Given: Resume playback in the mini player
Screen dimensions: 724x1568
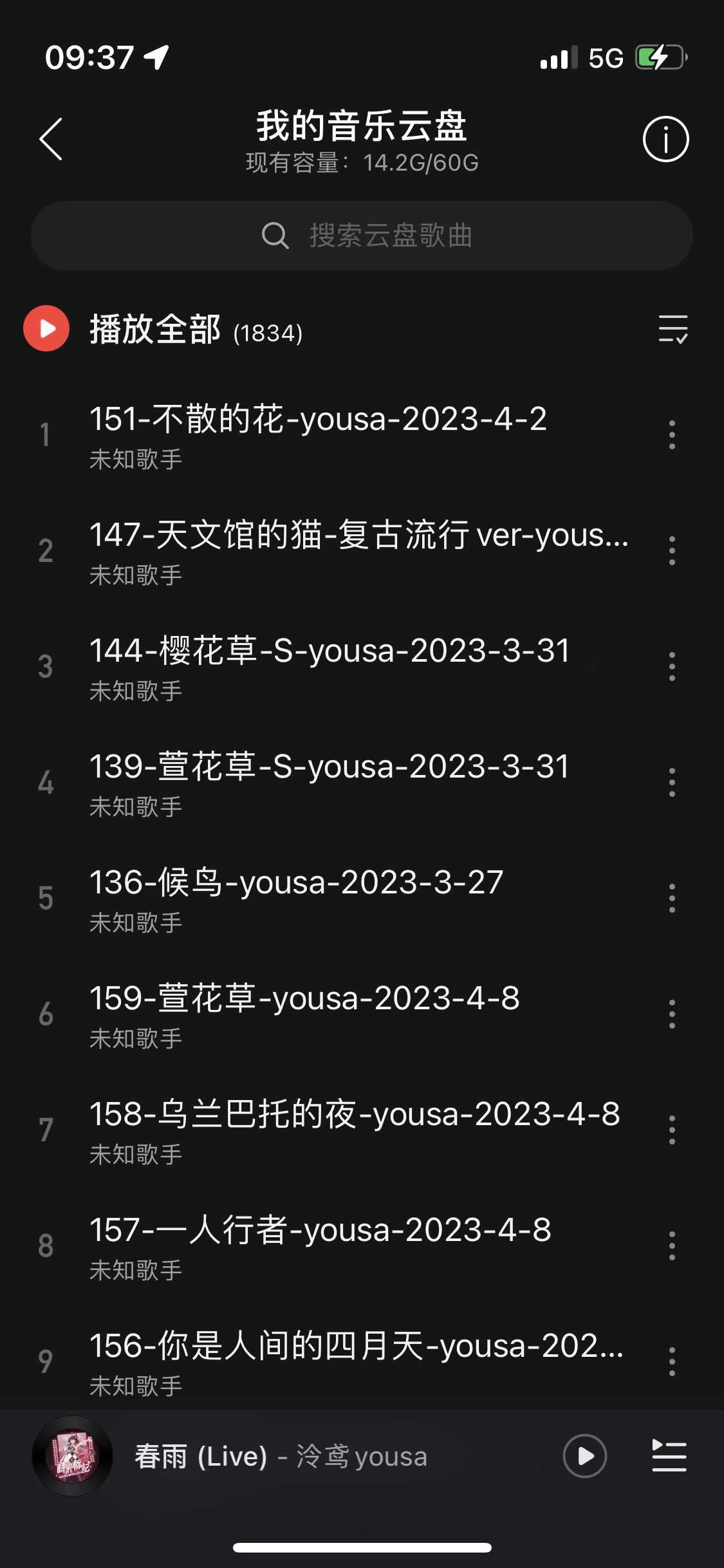Looking at the screenshot, I should (x=584, y=1456).
